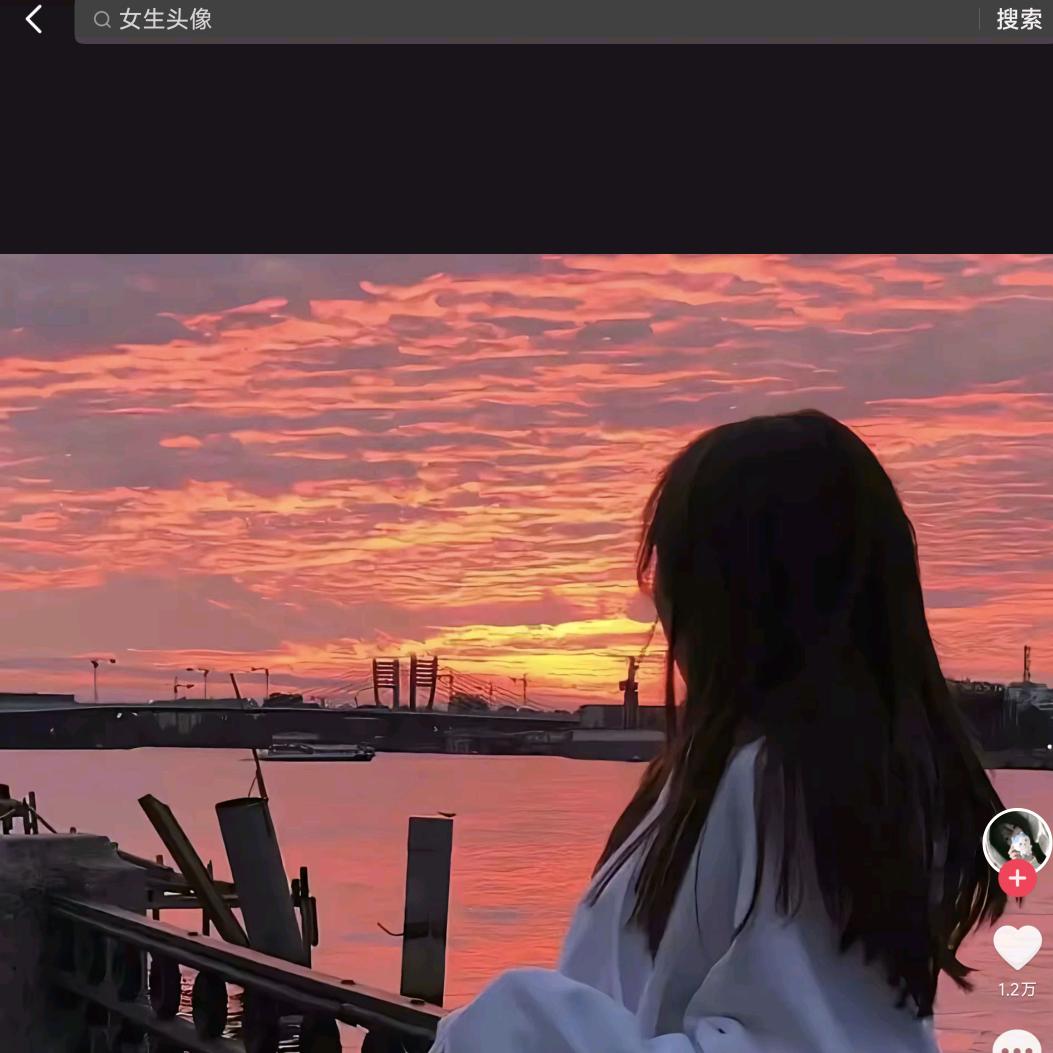Tap the 搜索 button

click(1018, 20)
